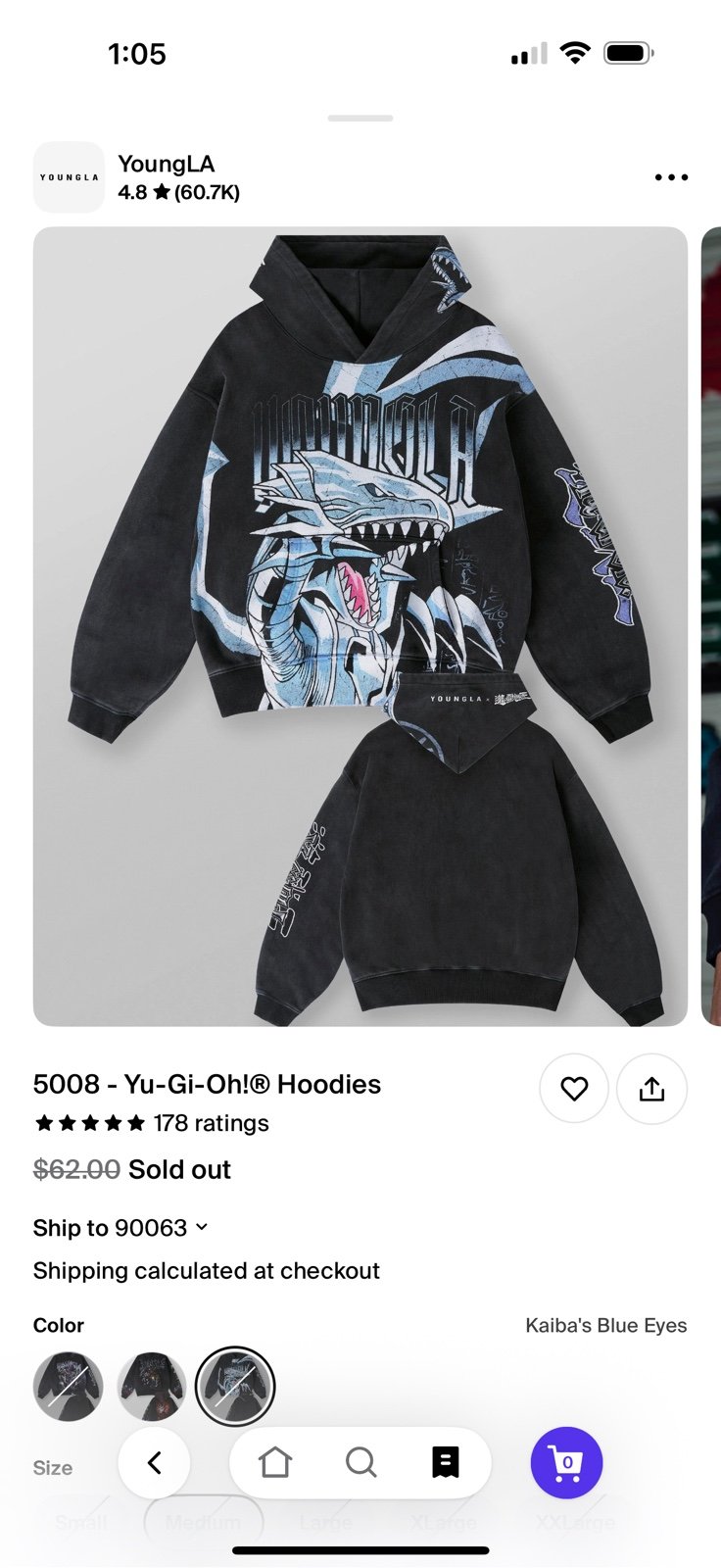This screenshot has height=1568, width=721.
Task: Open the shopping cart
Action: (x=566, y=1462)
